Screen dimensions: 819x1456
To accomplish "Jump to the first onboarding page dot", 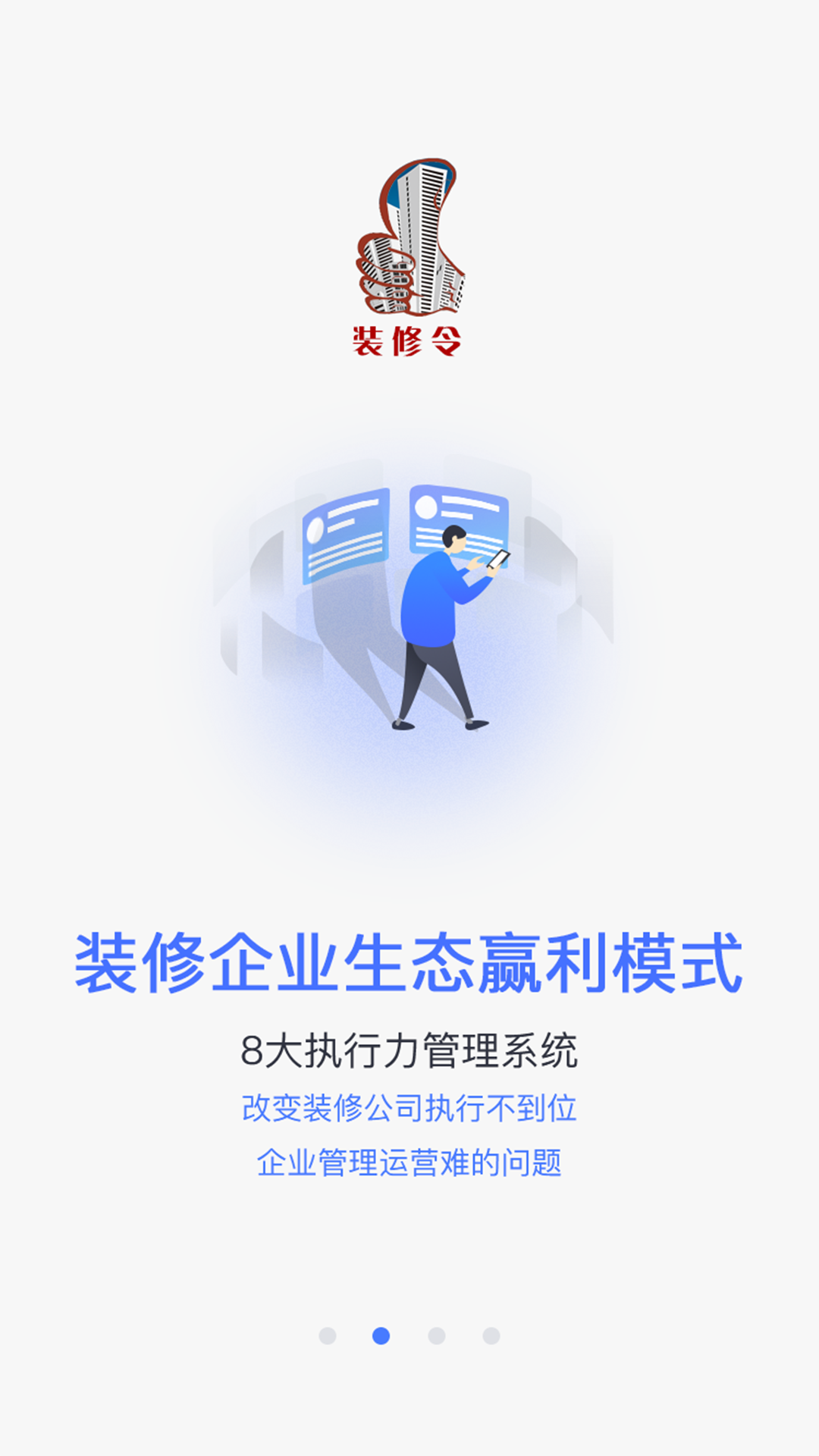I will coord(328,1335).
